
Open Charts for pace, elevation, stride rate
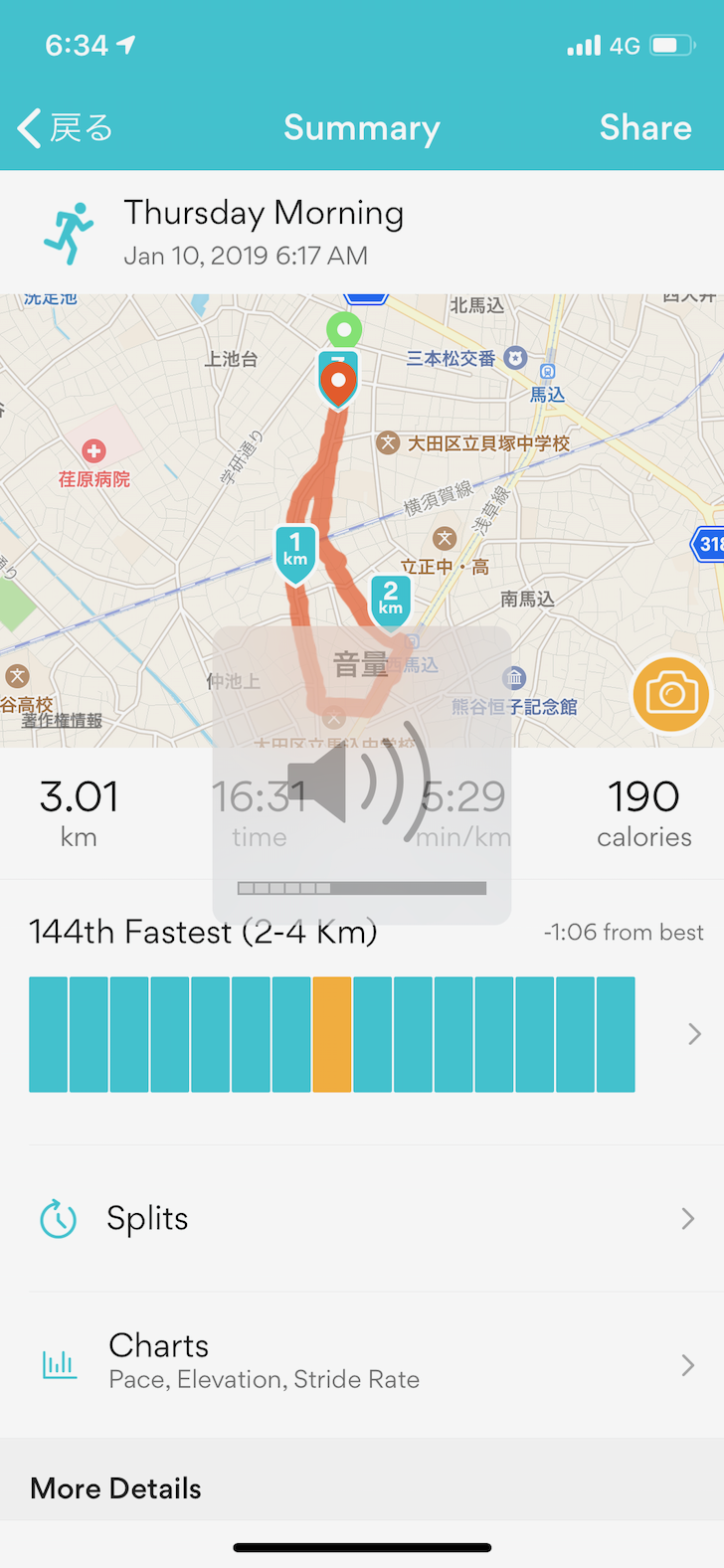(362, 1364)
